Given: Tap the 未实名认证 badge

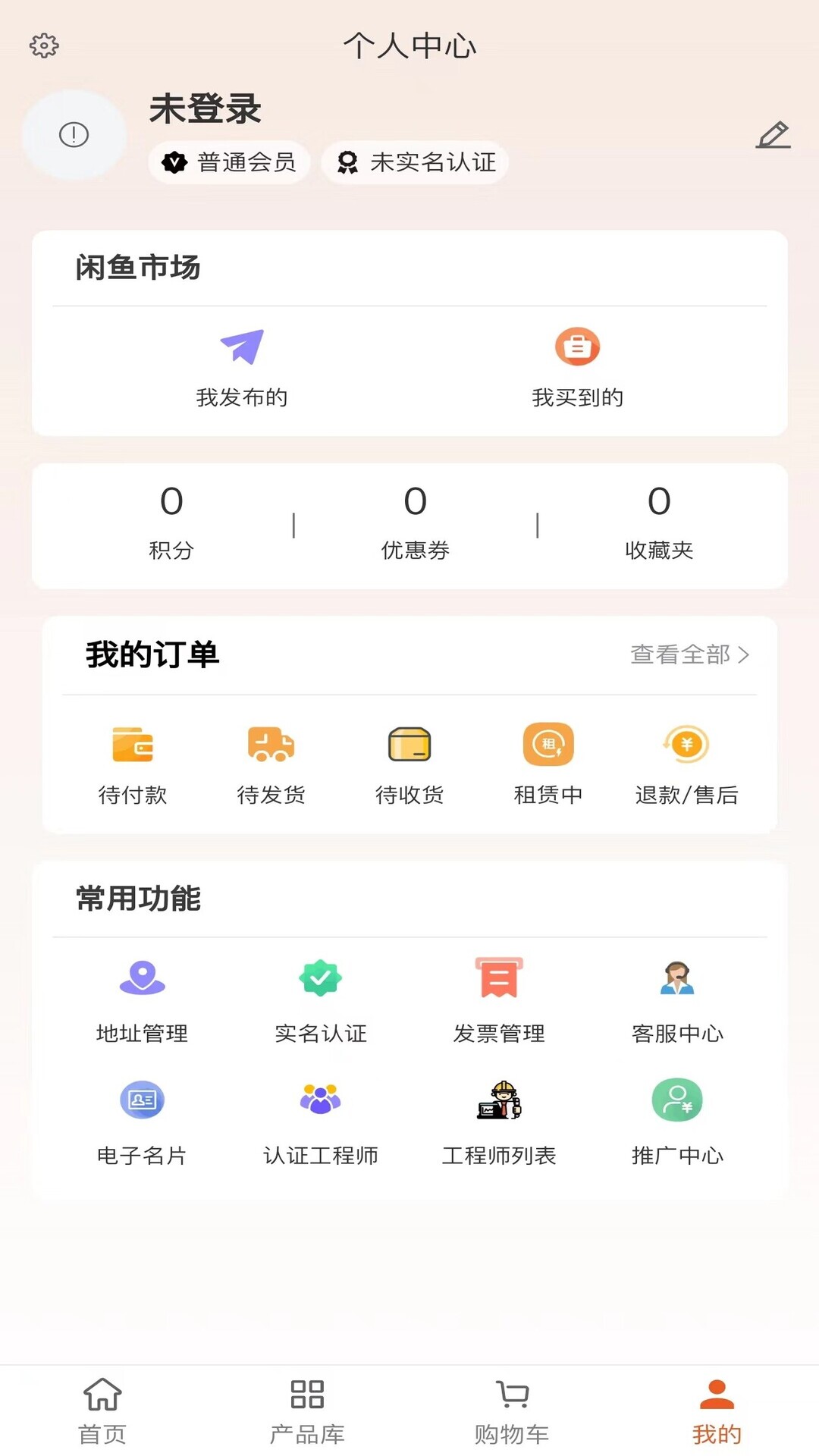Looking at the screenshot, I should pyautogui.click(x=416, y=162).
